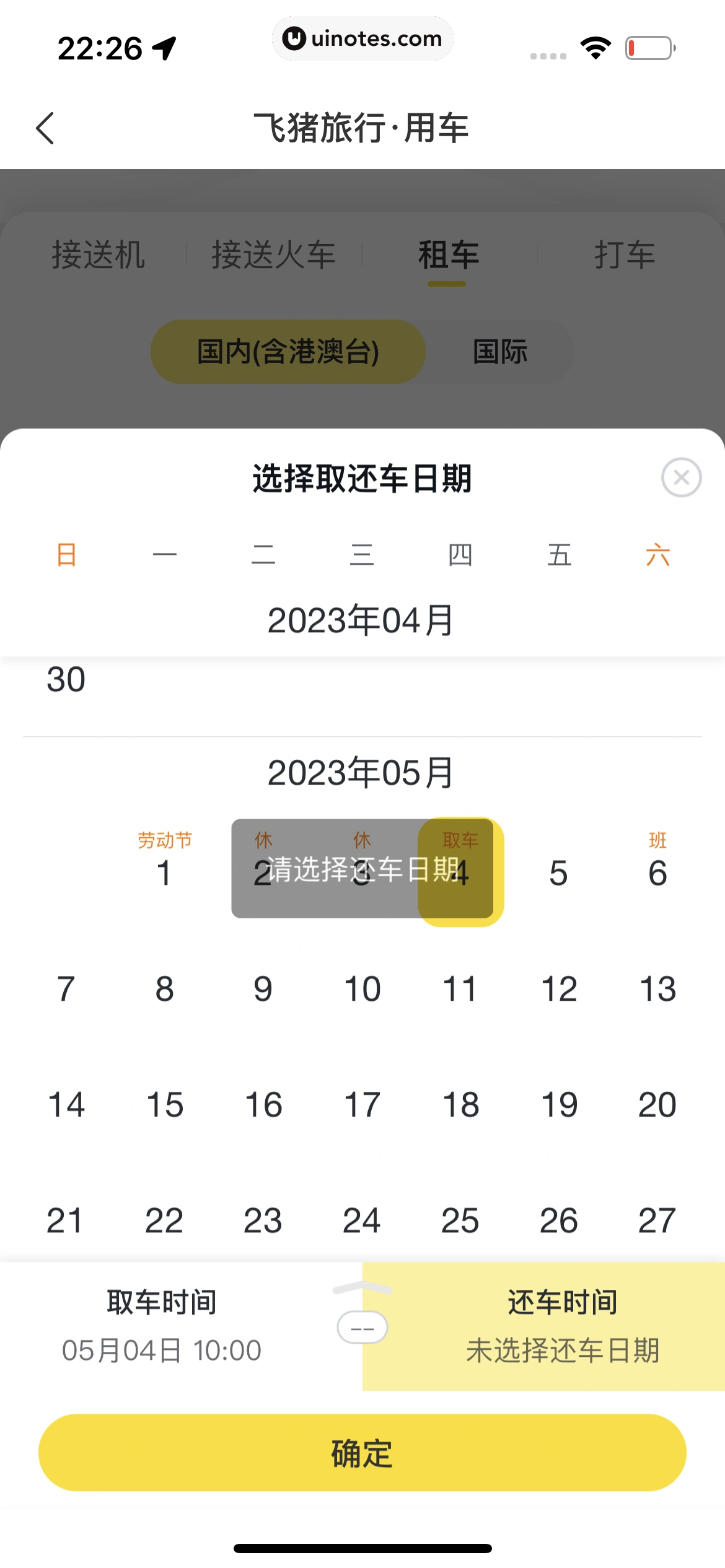Select May 5 as return date
The image size is (725, 1568).
tap(558, 873)
